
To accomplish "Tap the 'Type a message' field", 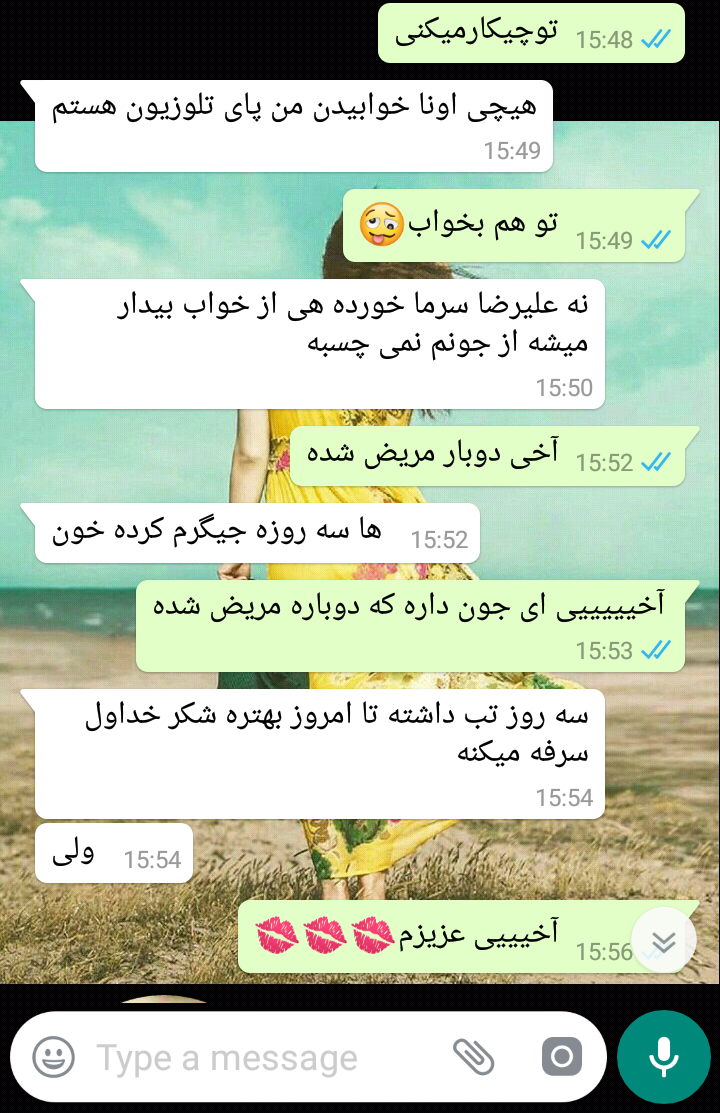I will tap(250, 1057).
